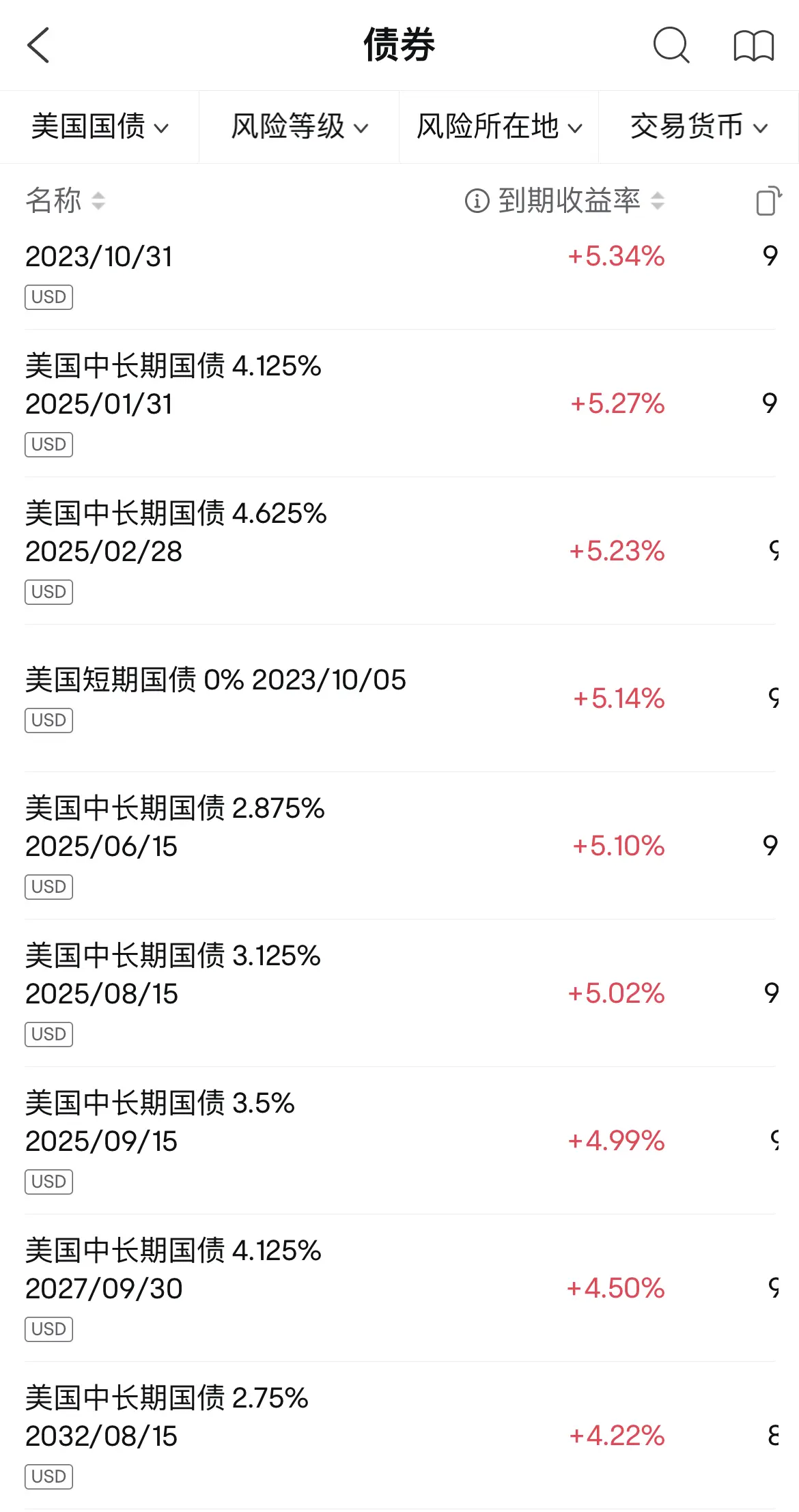Screen dimensions: 799x1512
Task: Open the bond row dated 2023/10/31
Action: pos(399,275)
